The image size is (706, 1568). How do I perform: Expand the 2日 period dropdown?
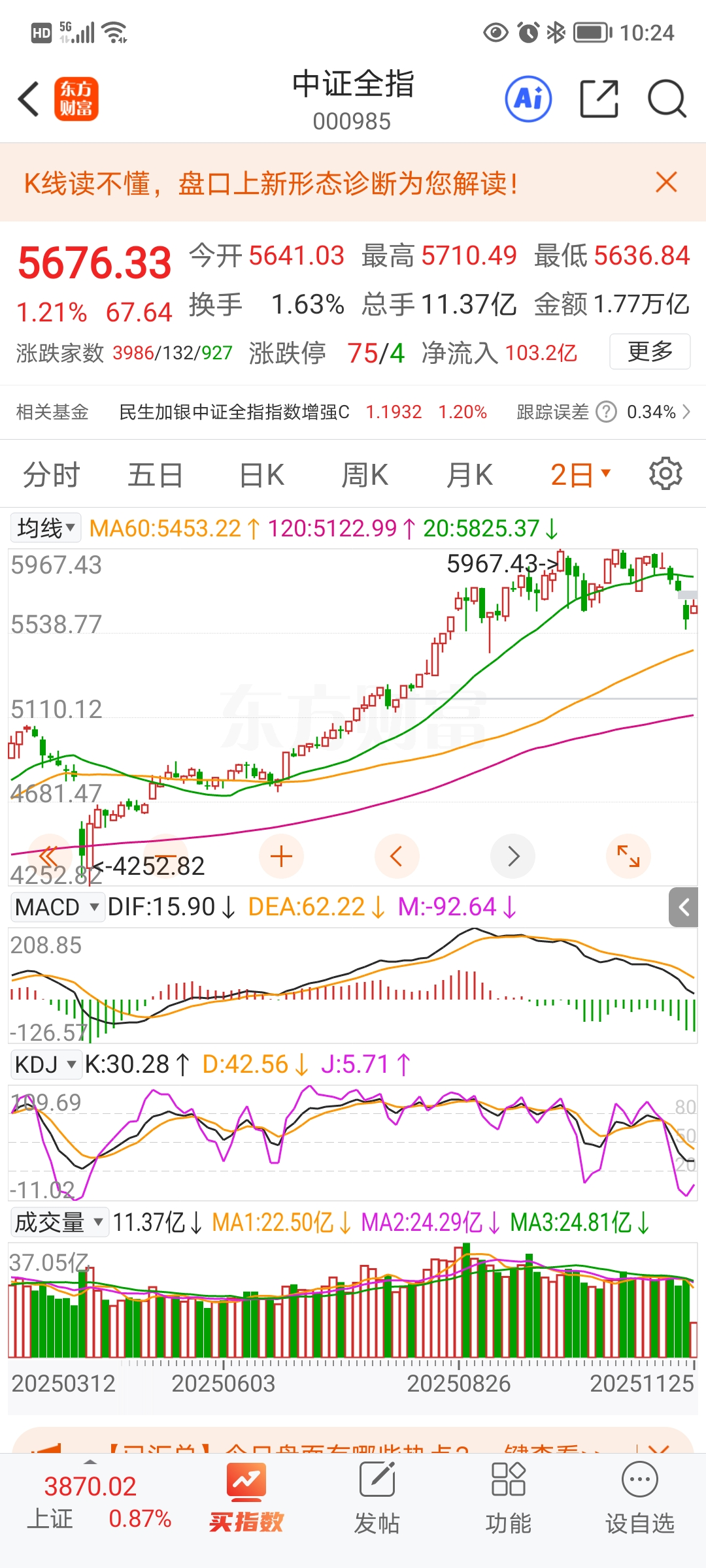580,475
